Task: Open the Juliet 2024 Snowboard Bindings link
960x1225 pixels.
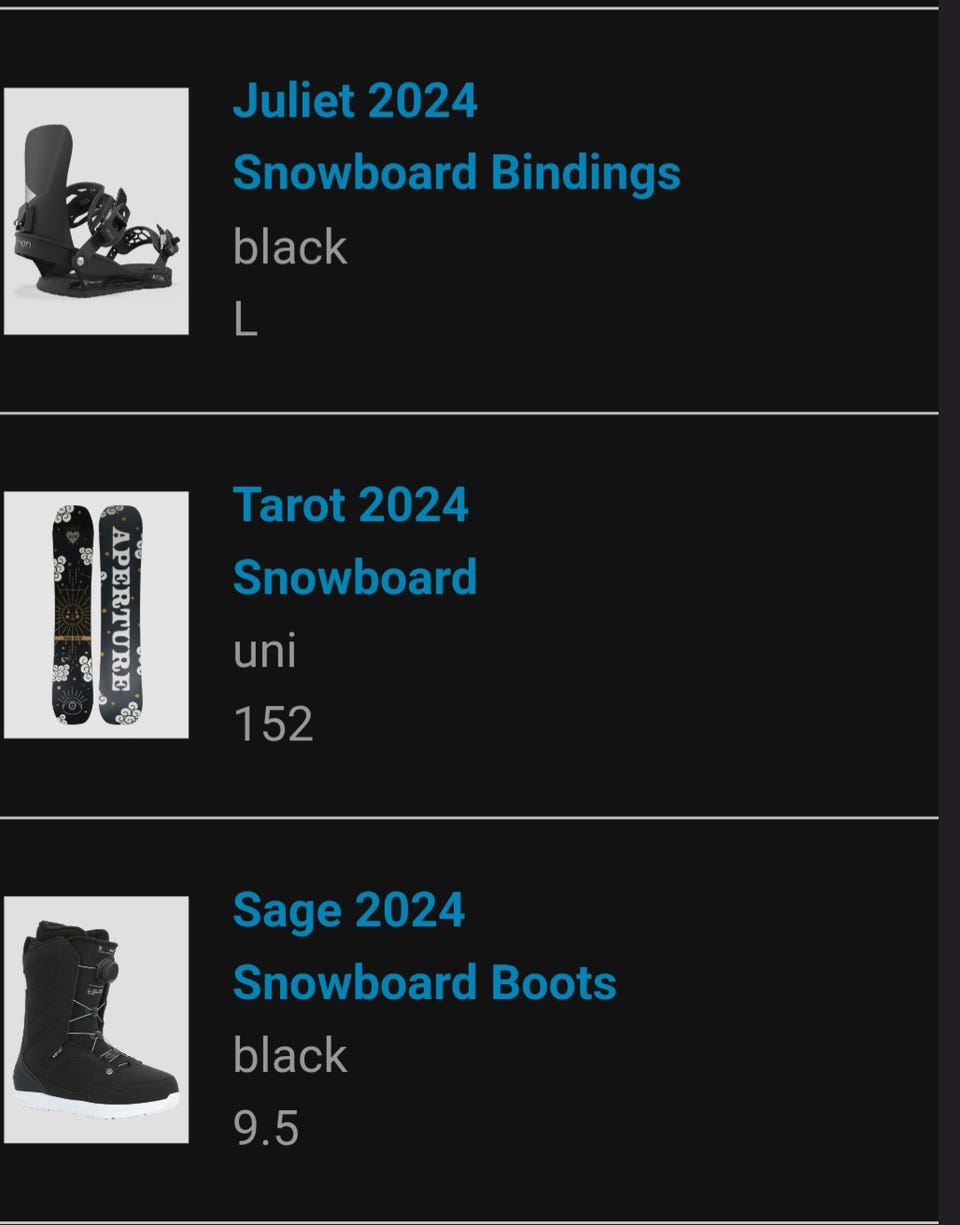Action: pyautogui.click(x=455, y=138)
